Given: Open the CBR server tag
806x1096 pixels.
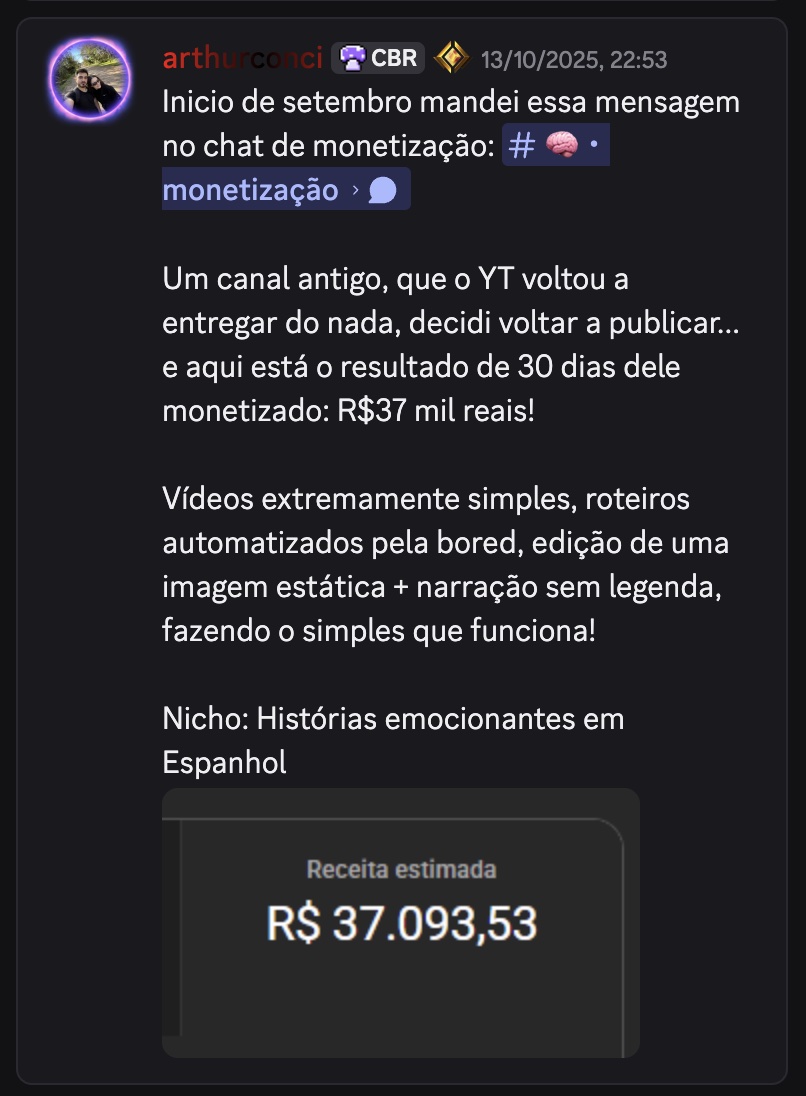Looking at the screenshot, I should (379, 58).
